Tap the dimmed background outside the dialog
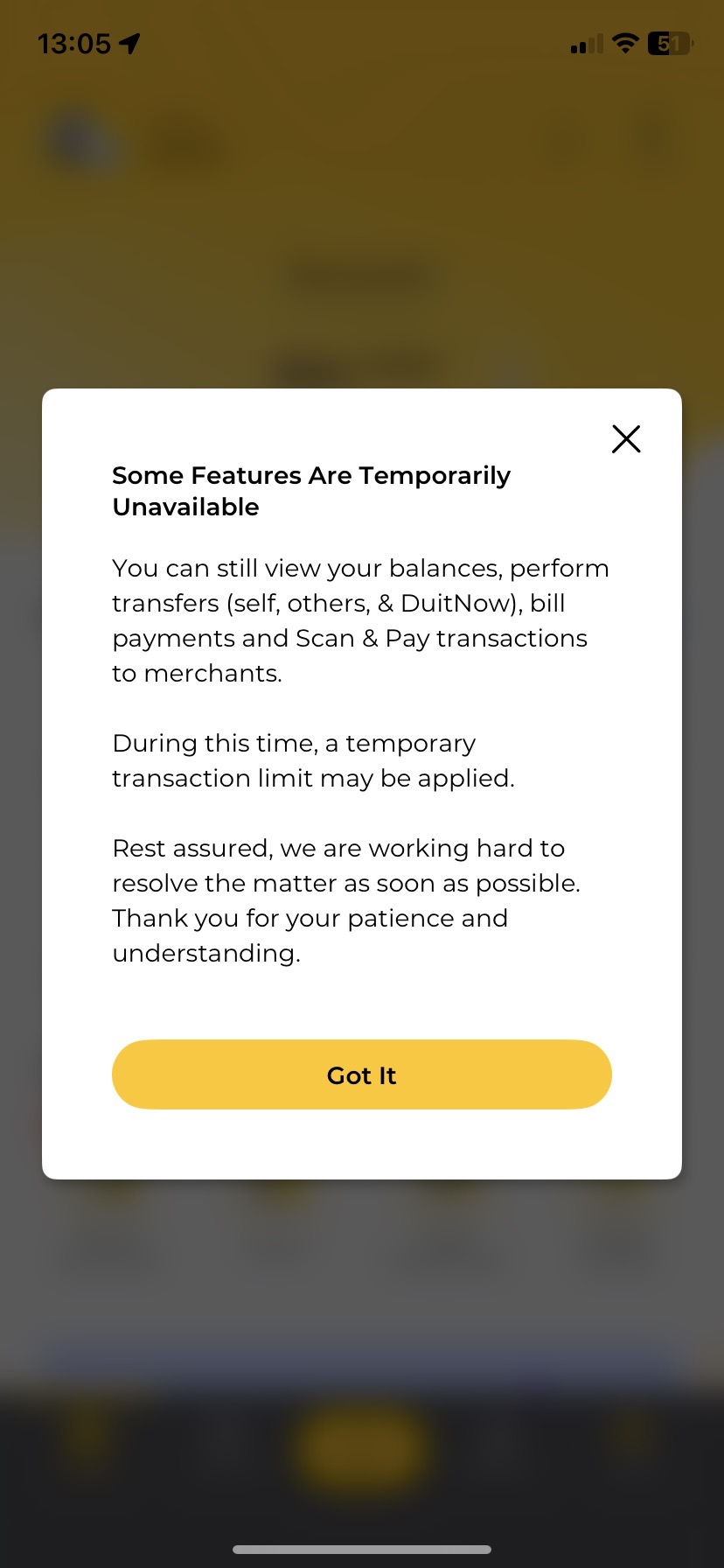The image size is (724, 1568). coord(362,262)
